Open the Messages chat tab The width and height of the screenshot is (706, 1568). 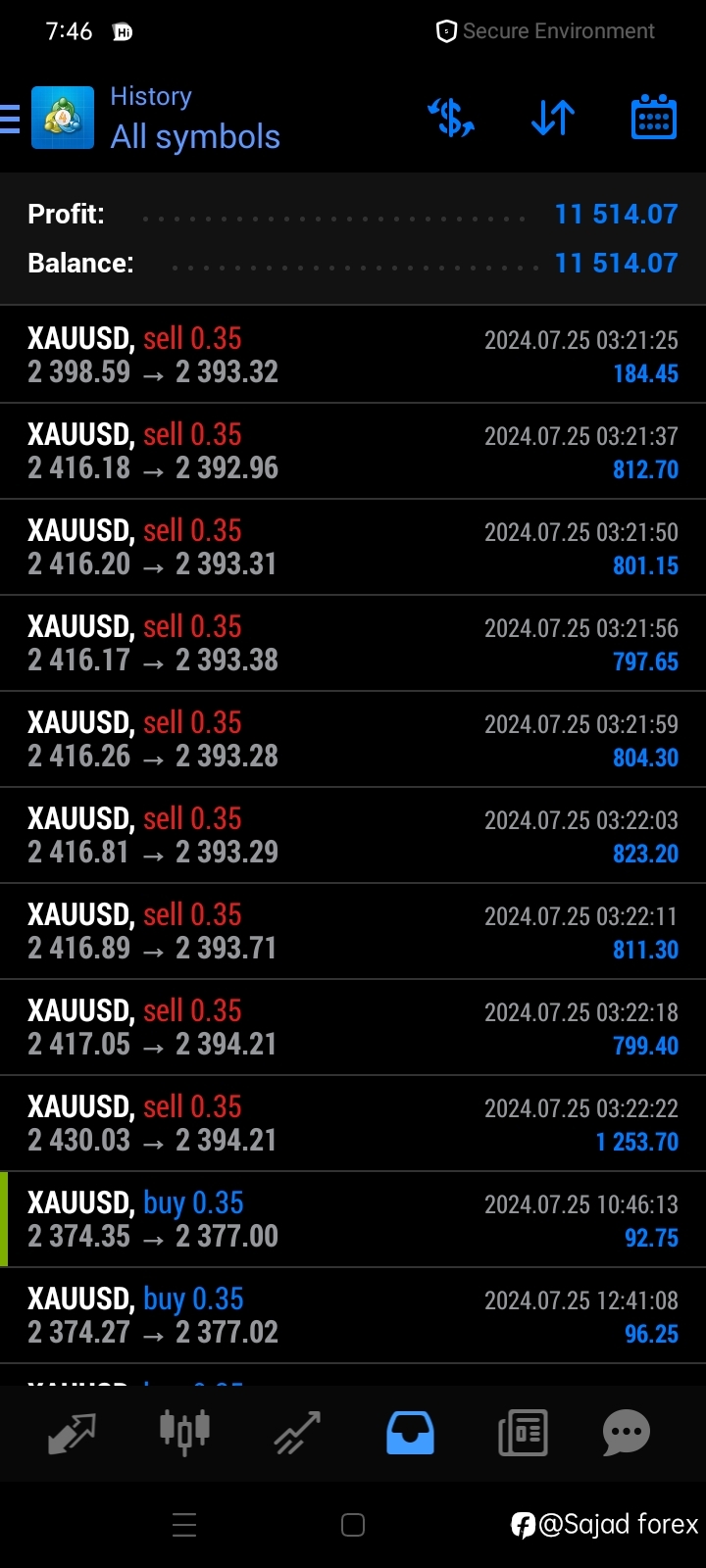click(627, 1433)
